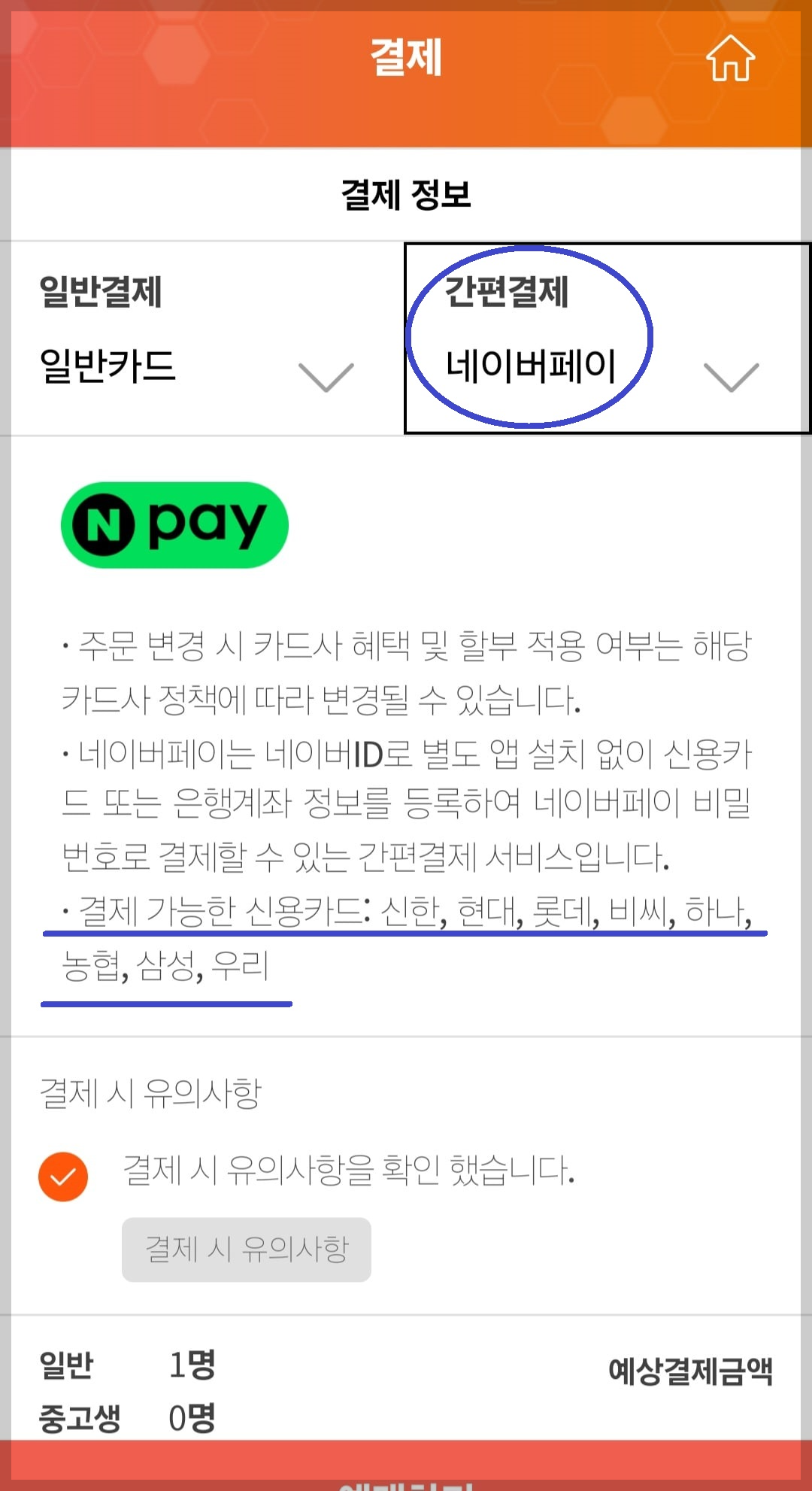Toggle the payment notice confirmation checkbox
Image resolution: width=812 pixels, height=1491 pixels.
pyautogui.click(x=64, y=1174)
